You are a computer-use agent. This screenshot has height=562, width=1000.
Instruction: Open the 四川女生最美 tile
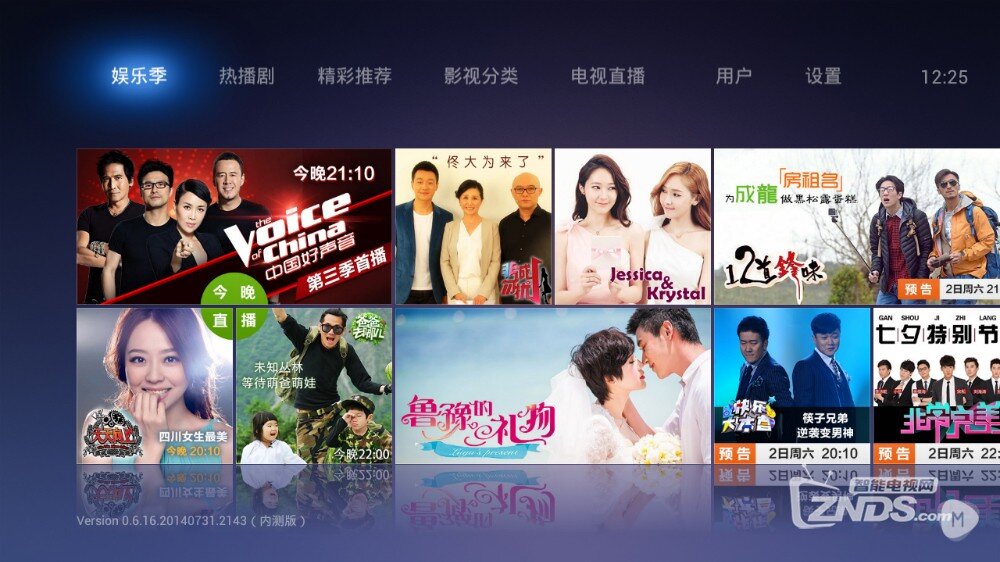(x=154, y=385)
